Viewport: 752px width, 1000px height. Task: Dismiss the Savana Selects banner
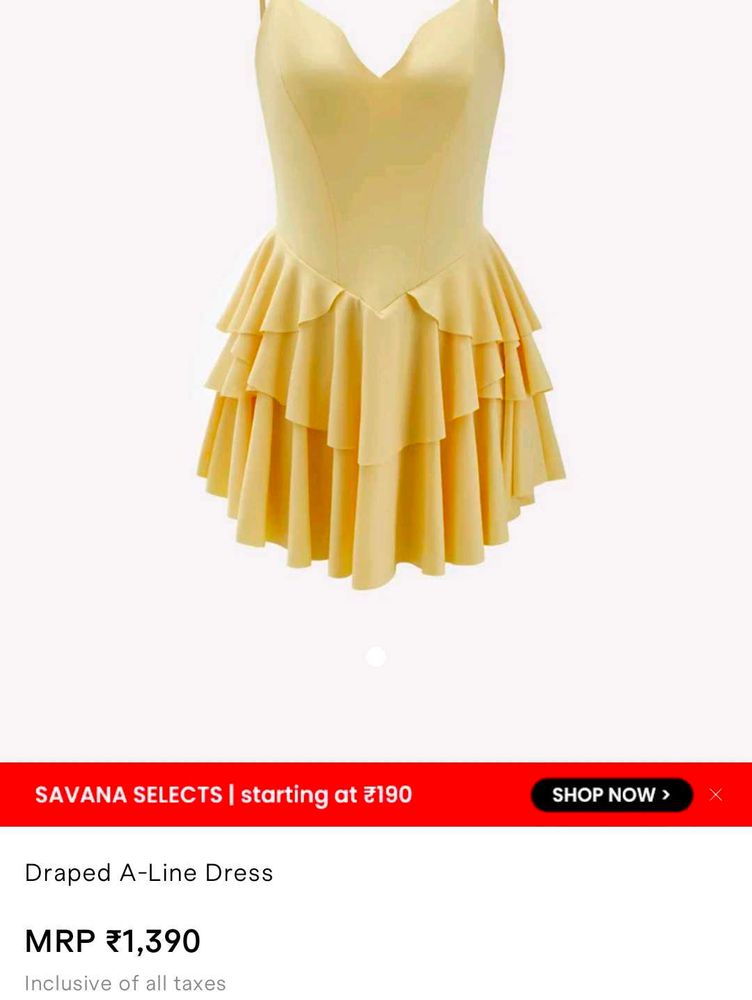716,795
